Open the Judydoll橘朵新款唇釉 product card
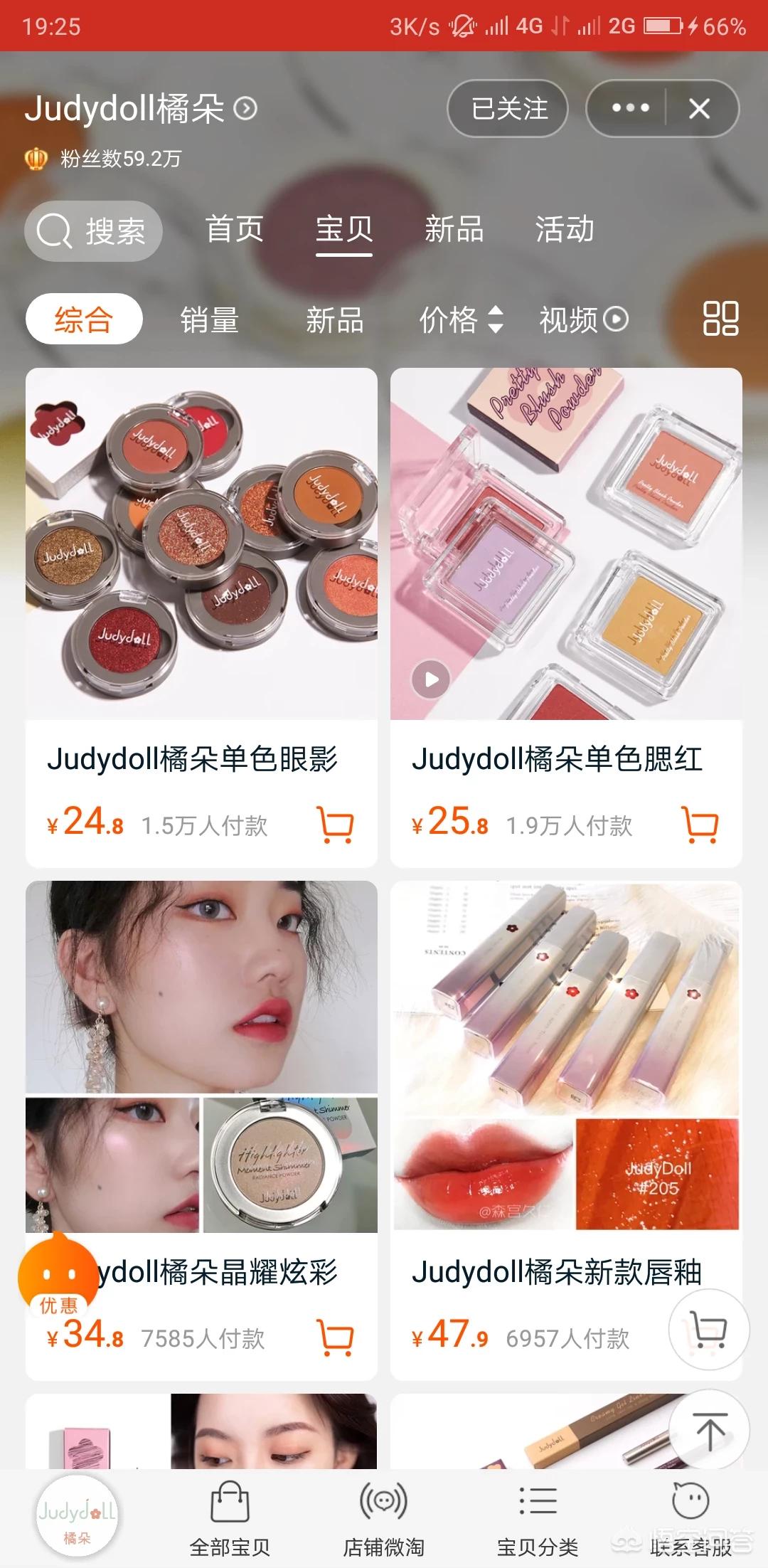This screenshot has width=768, height=1568. coord(565,1067)
